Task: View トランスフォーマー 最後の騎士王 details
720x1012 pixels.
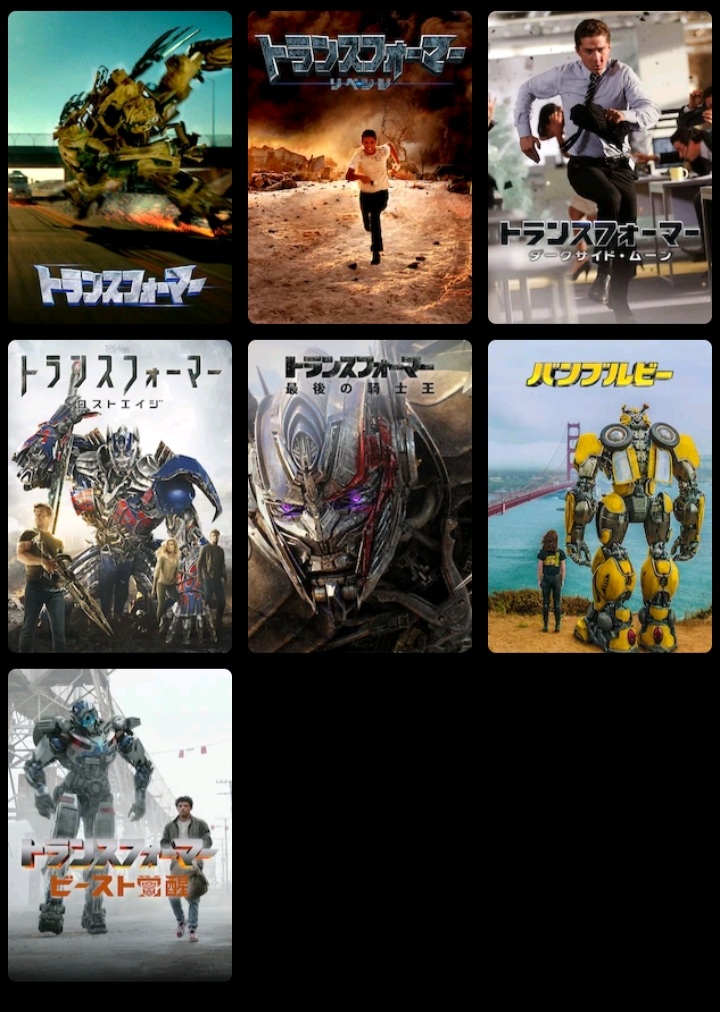Action: 360,496
